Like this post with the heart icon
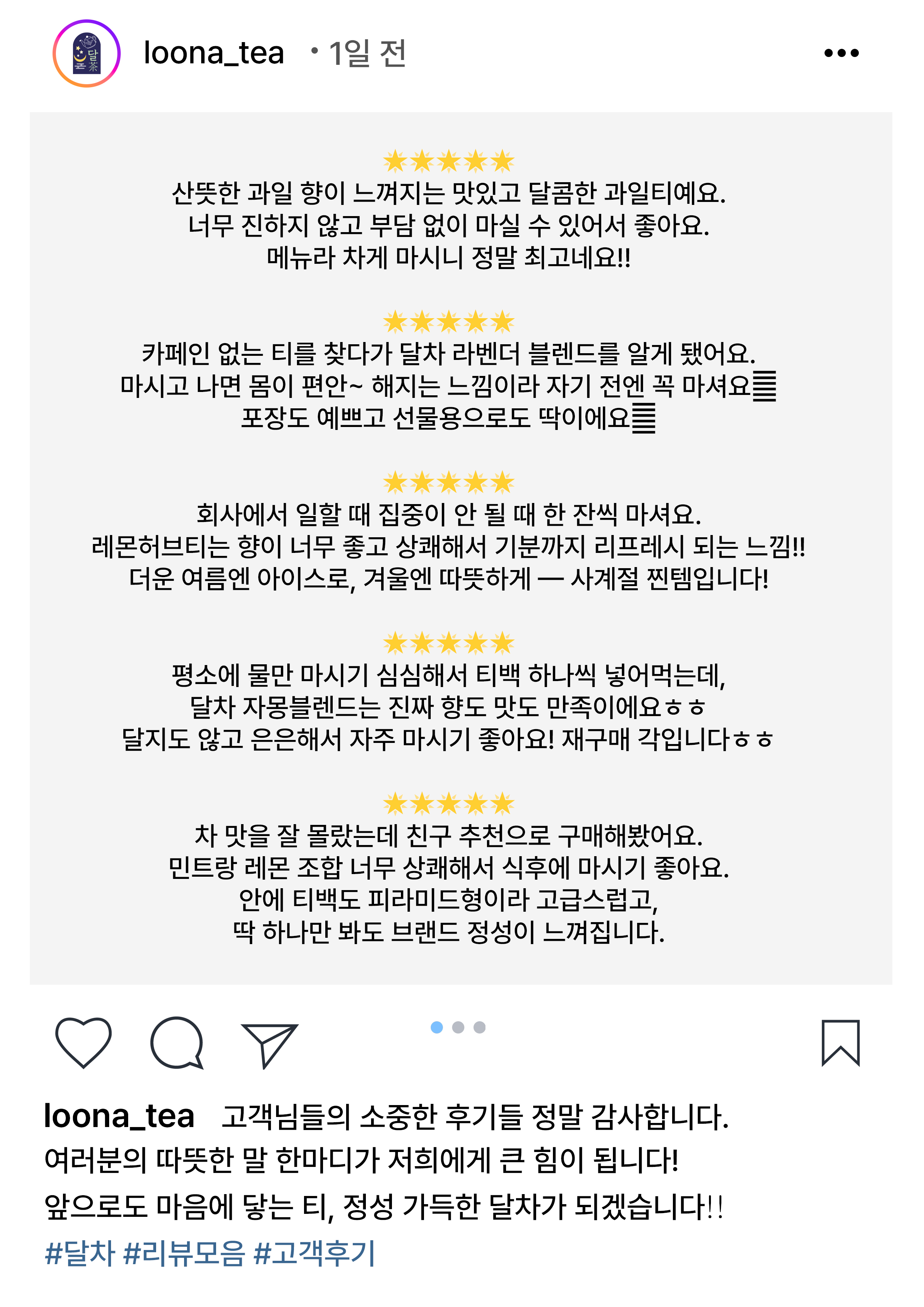Screen dimensions: 924x1307 click(x=83, y=1042)
